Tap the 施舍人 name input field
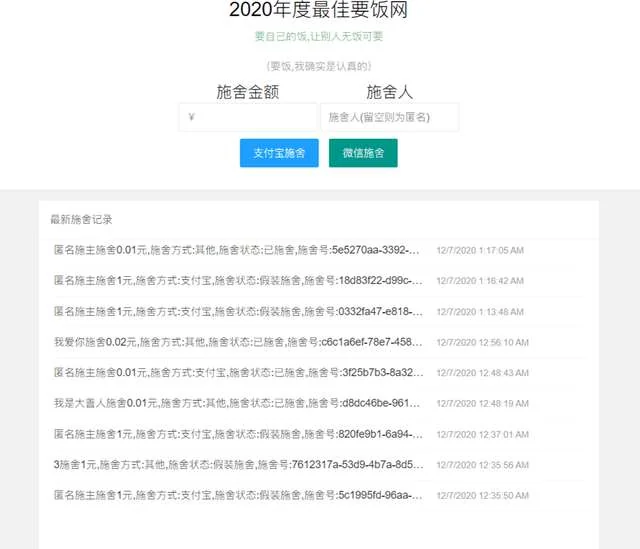The height and width of the screenshot is (549, 640). pos(389,117)
